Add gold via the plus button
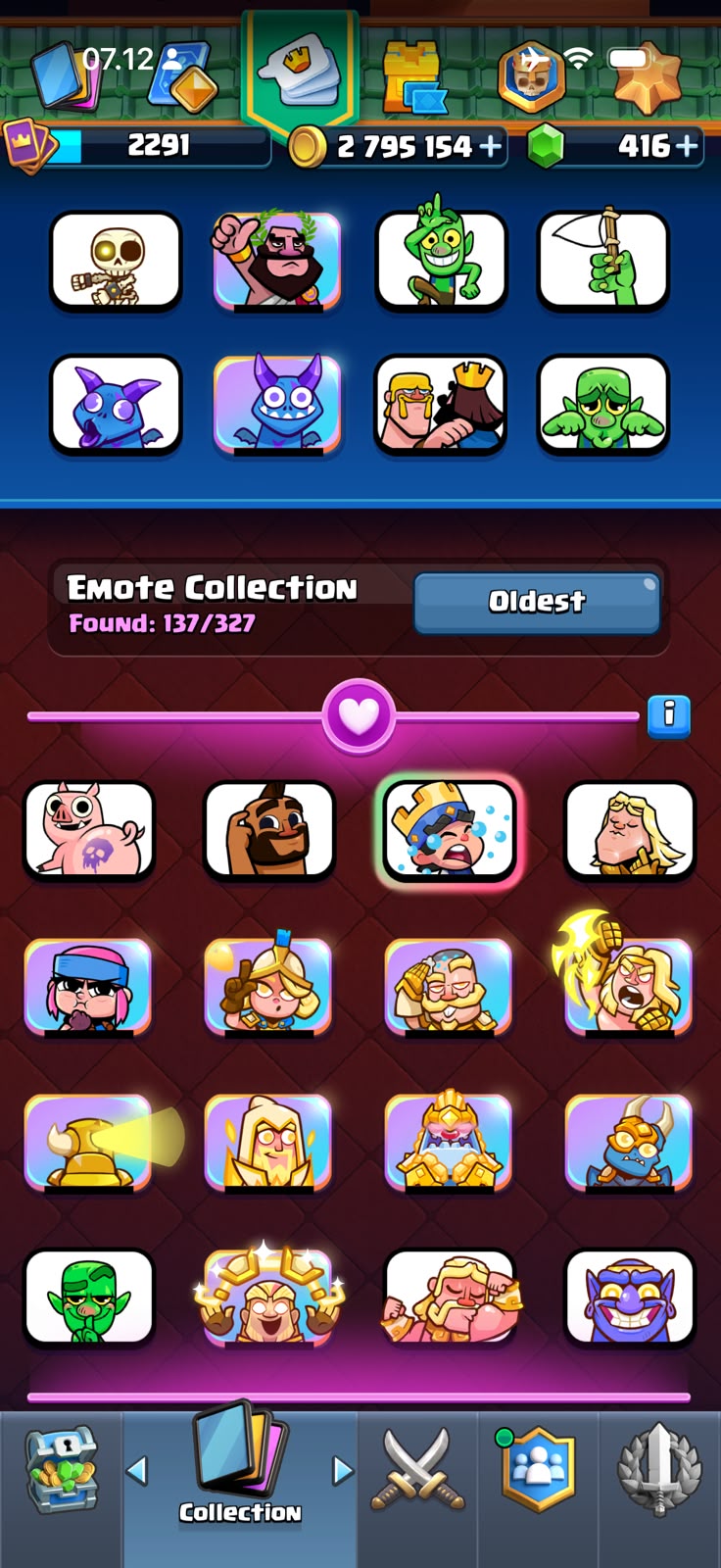Screen dimensions: 721x1568 [490, 147]
